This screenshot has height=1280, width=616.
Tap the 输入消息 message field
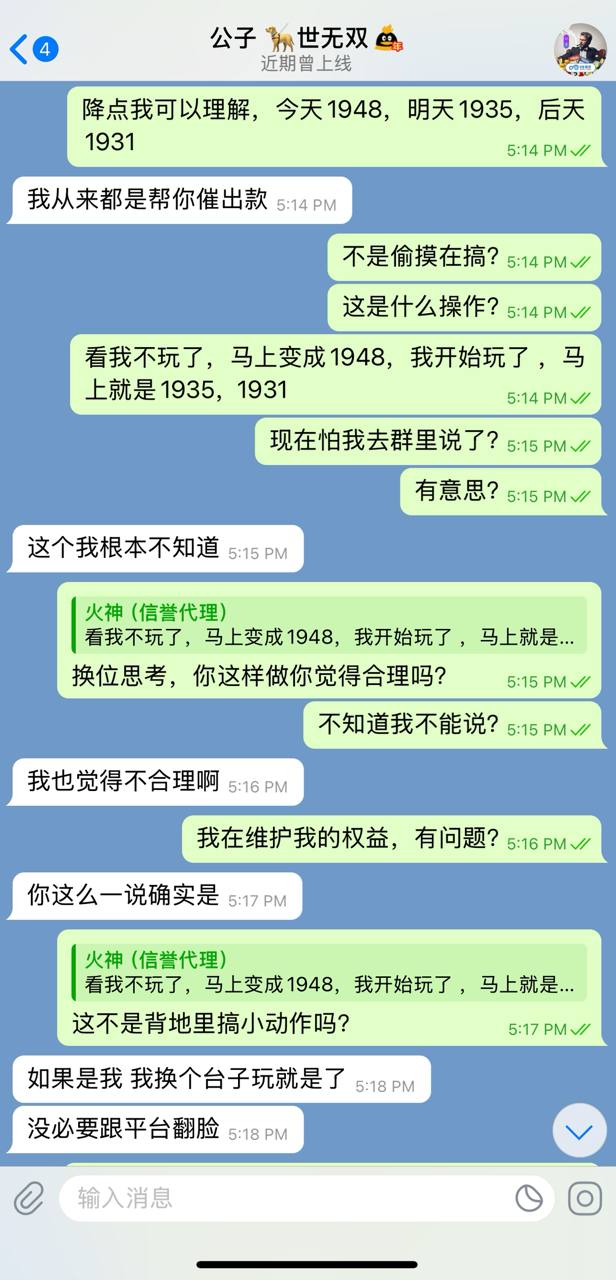tap(290, 1198)
